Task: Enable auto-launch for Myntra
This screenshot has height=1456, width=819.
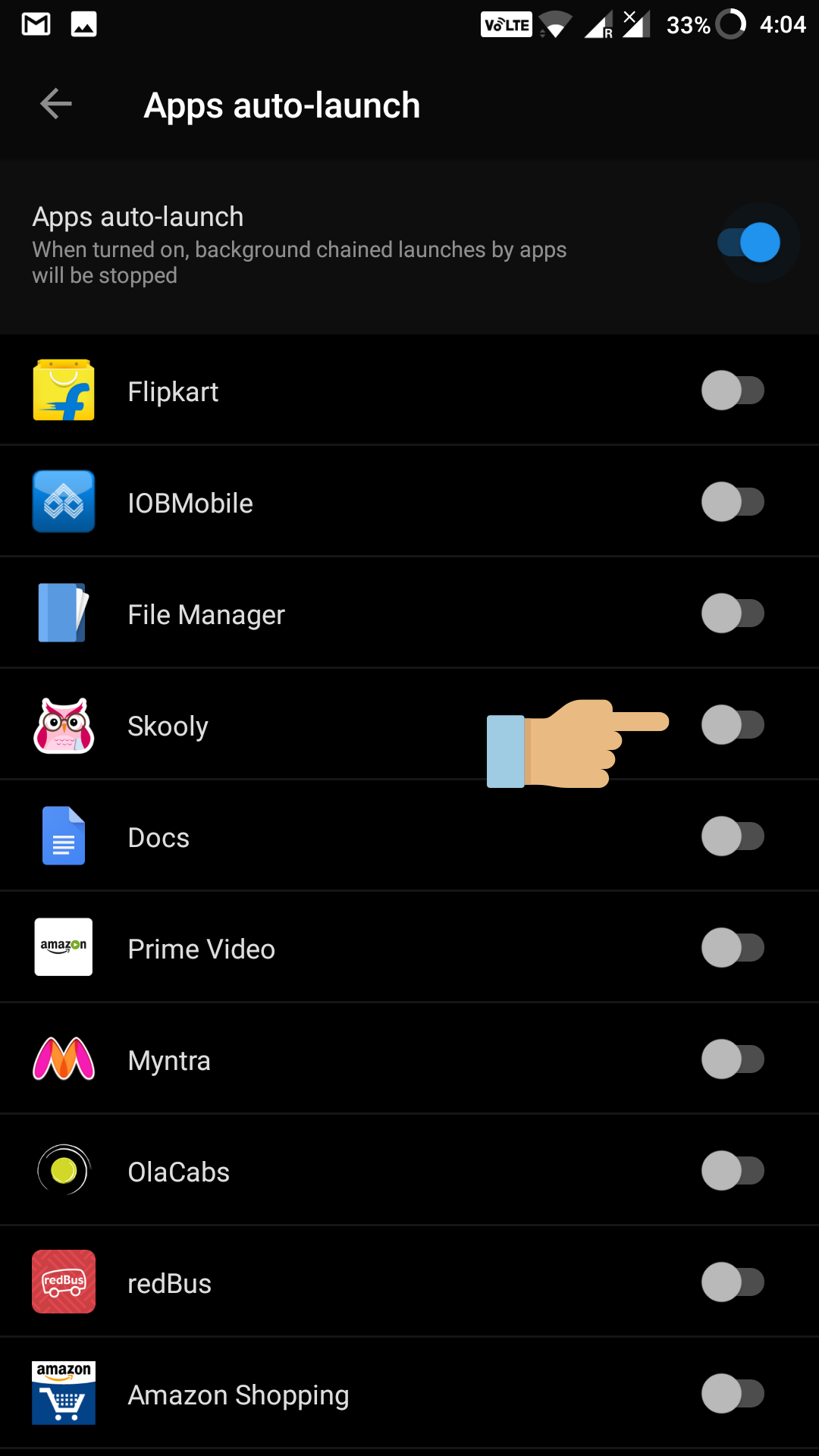Action: [x=733, y=1059]
